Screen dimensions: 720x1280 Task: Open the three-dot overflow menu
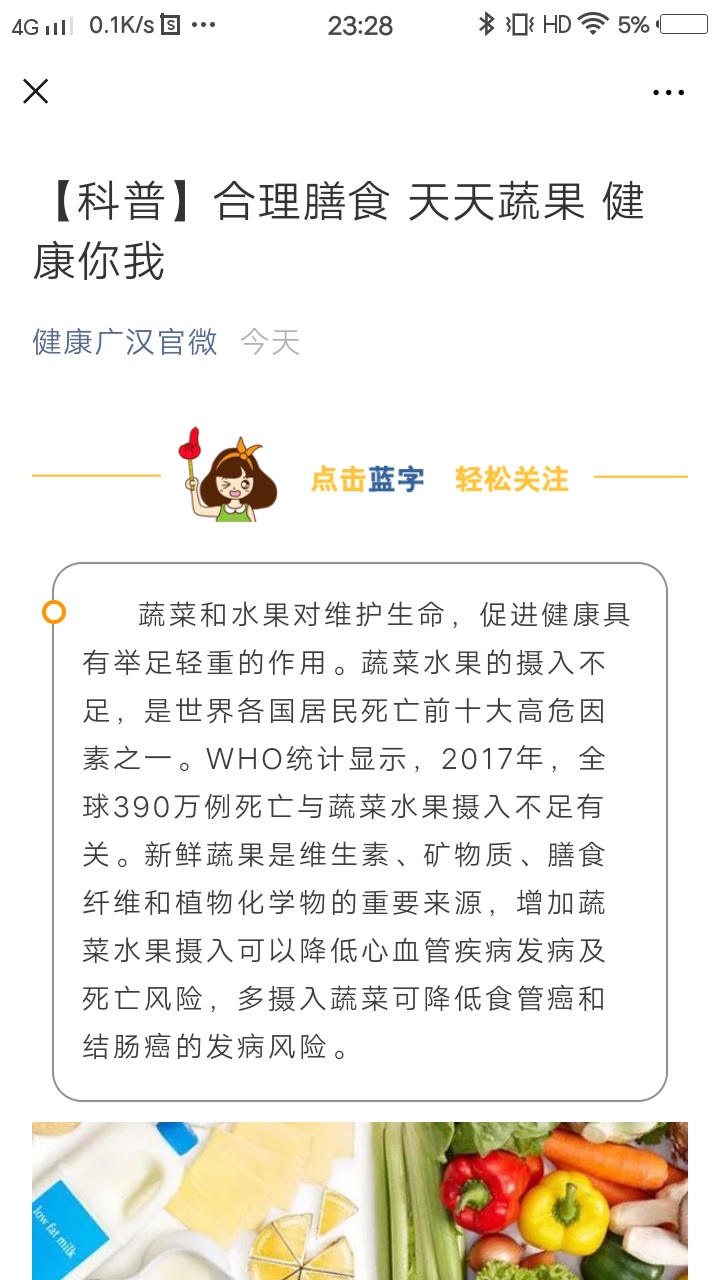[x=668, y=93]
